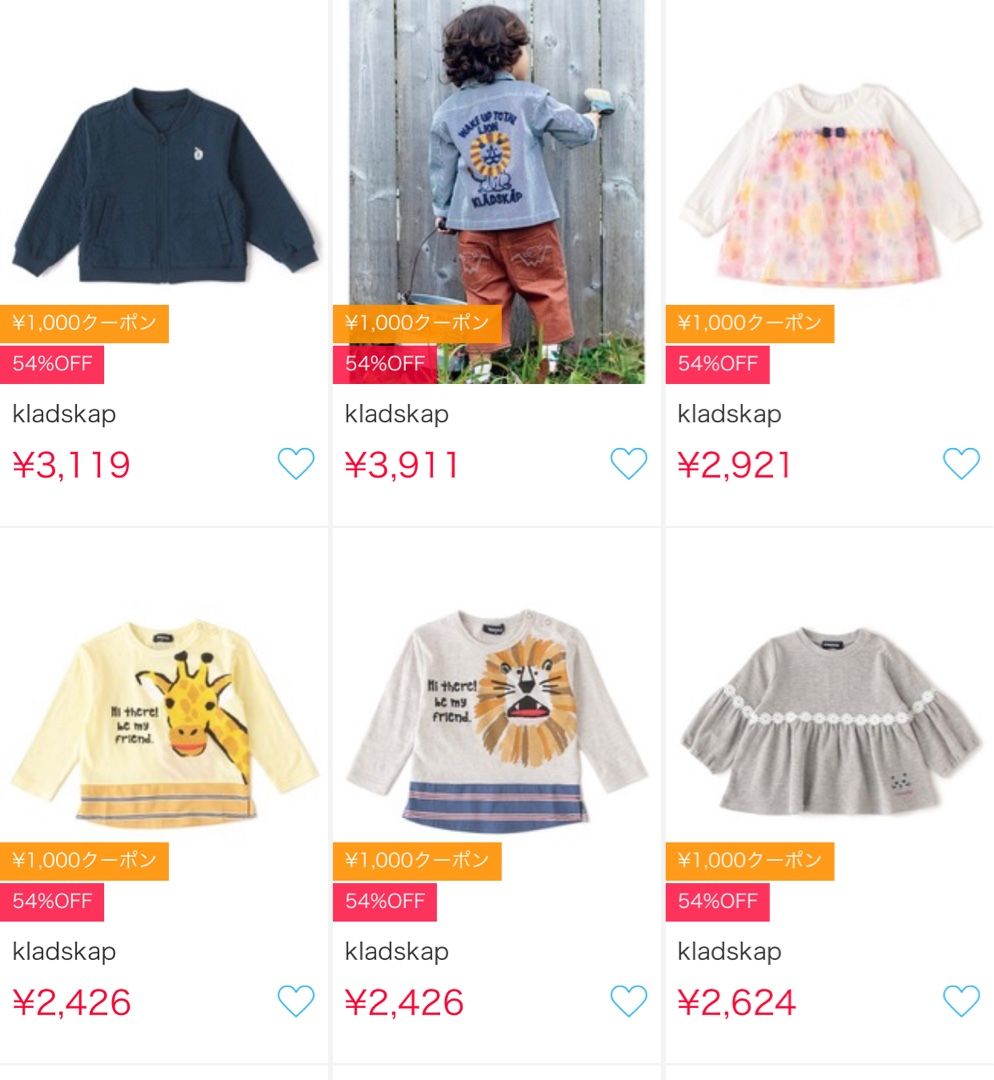Favorite the gray lion tee
The width and height of the screenshot is (994, 1080).
[x=629, y=1001]
